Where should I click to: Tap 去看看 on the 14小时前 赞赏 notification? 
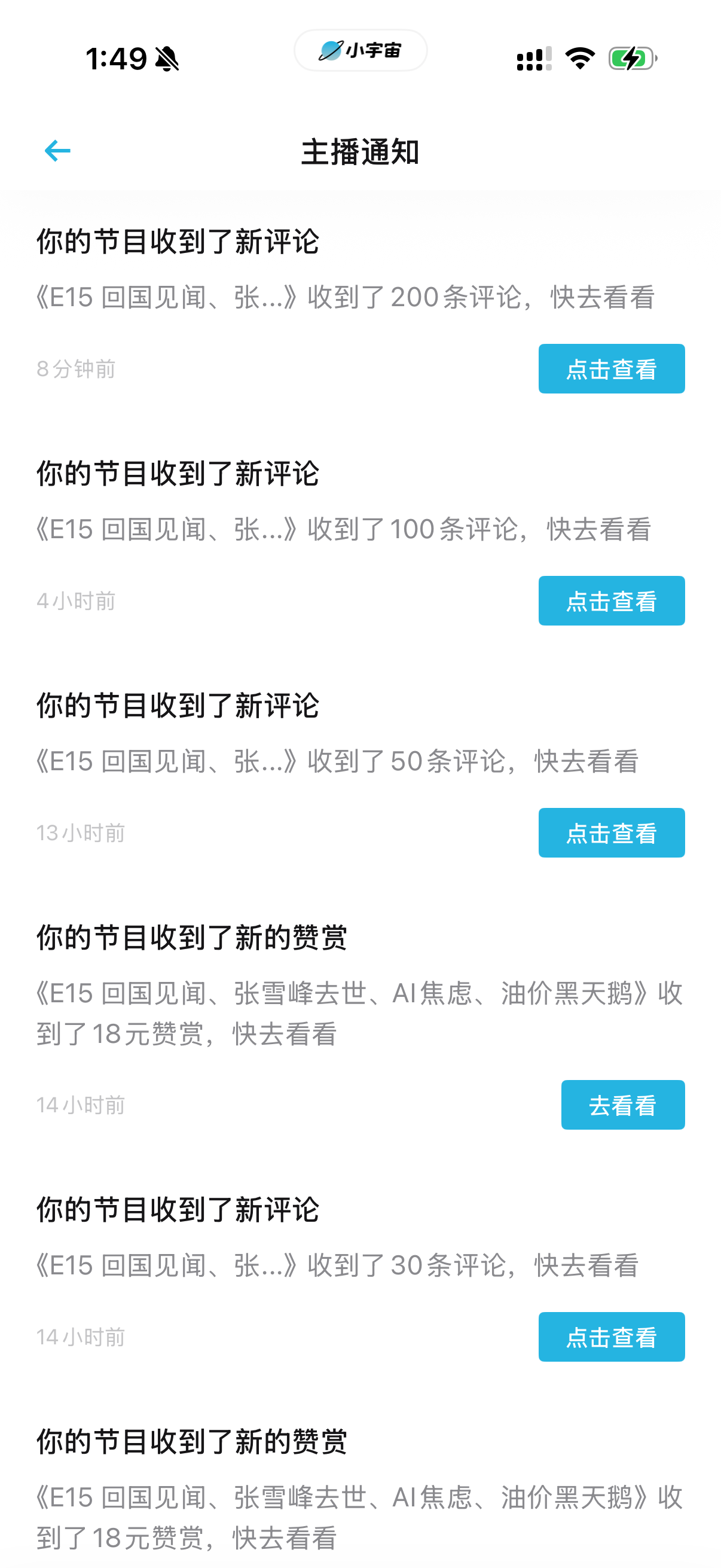pos(622,1105)
